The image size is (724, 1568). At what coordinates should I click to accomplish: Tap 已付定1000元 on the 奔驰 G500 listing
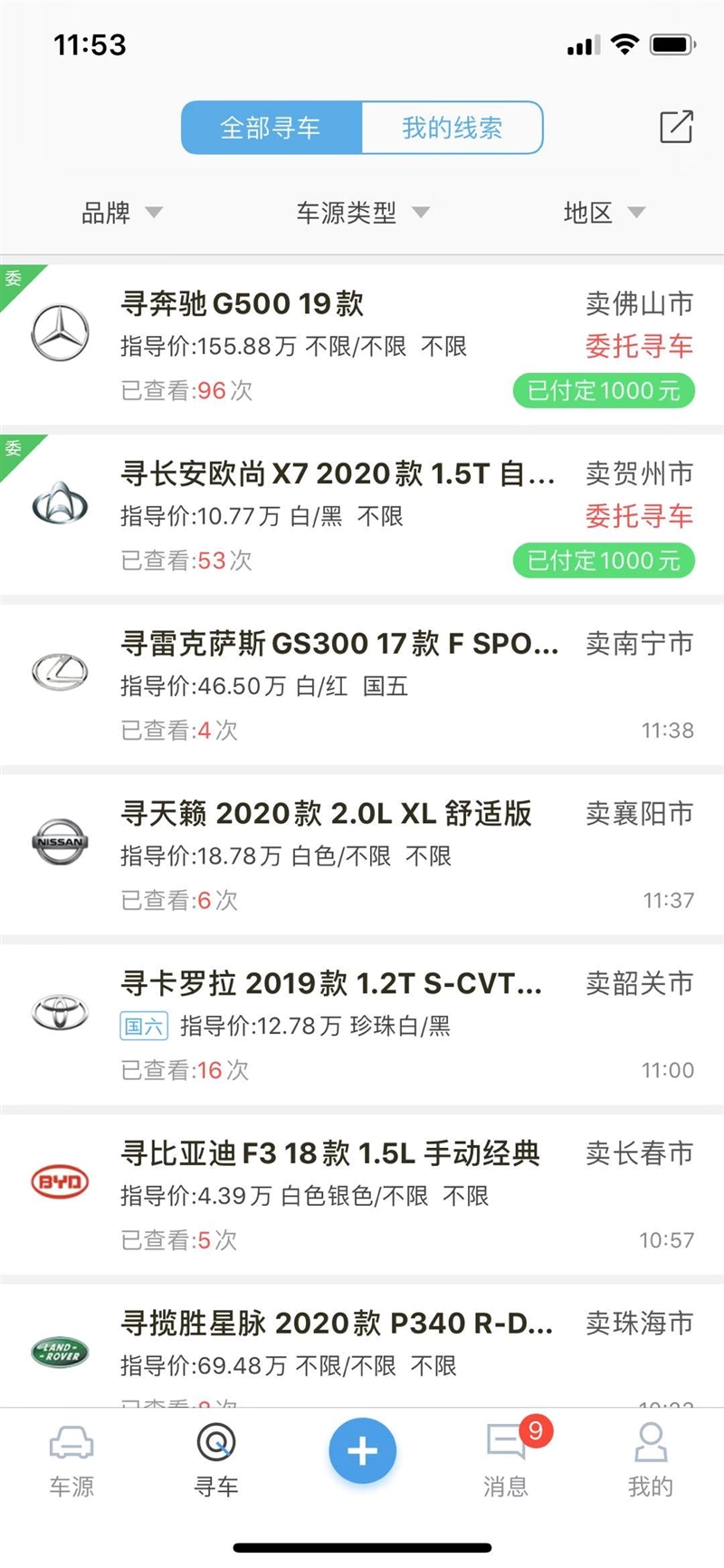point(603,391)
